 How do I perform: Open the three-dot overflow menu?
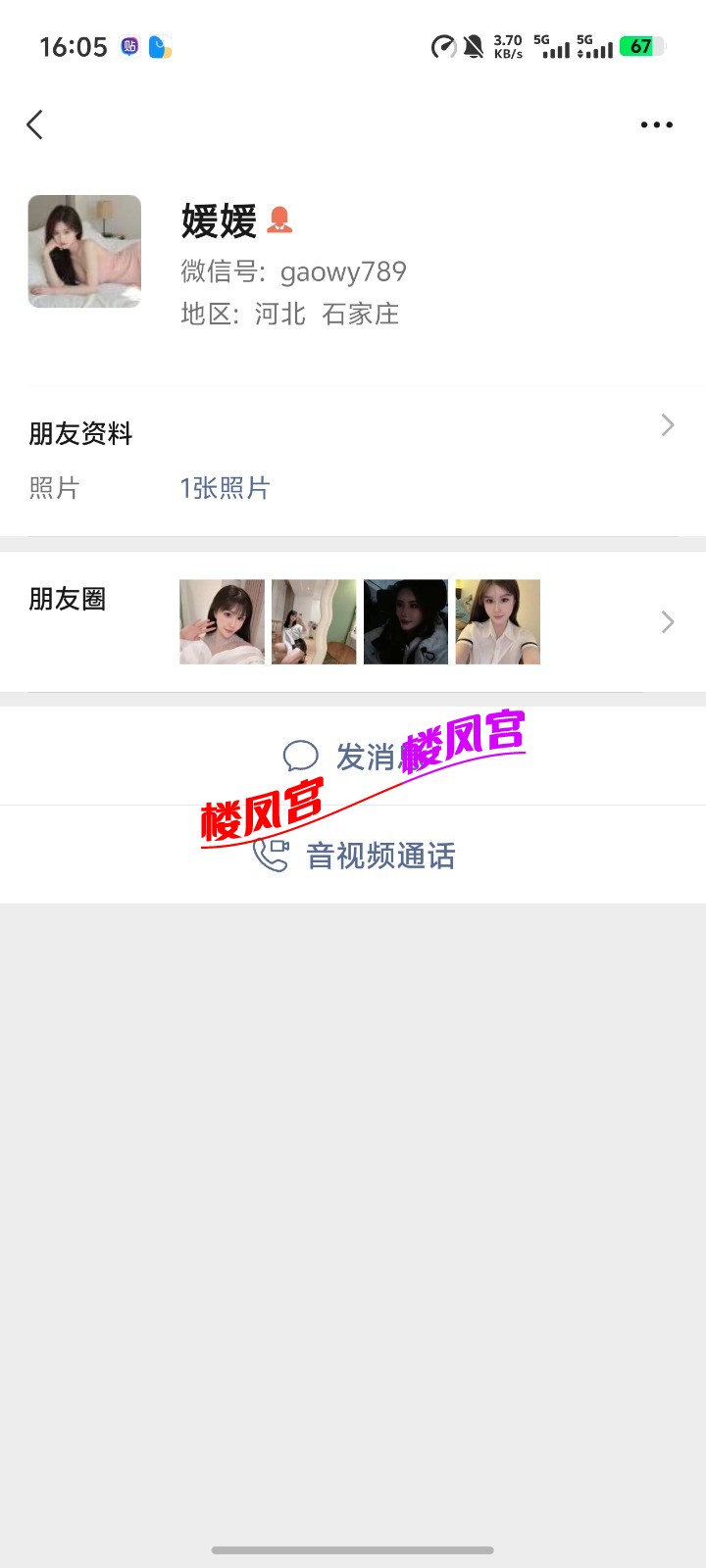(x=656, y=124)
